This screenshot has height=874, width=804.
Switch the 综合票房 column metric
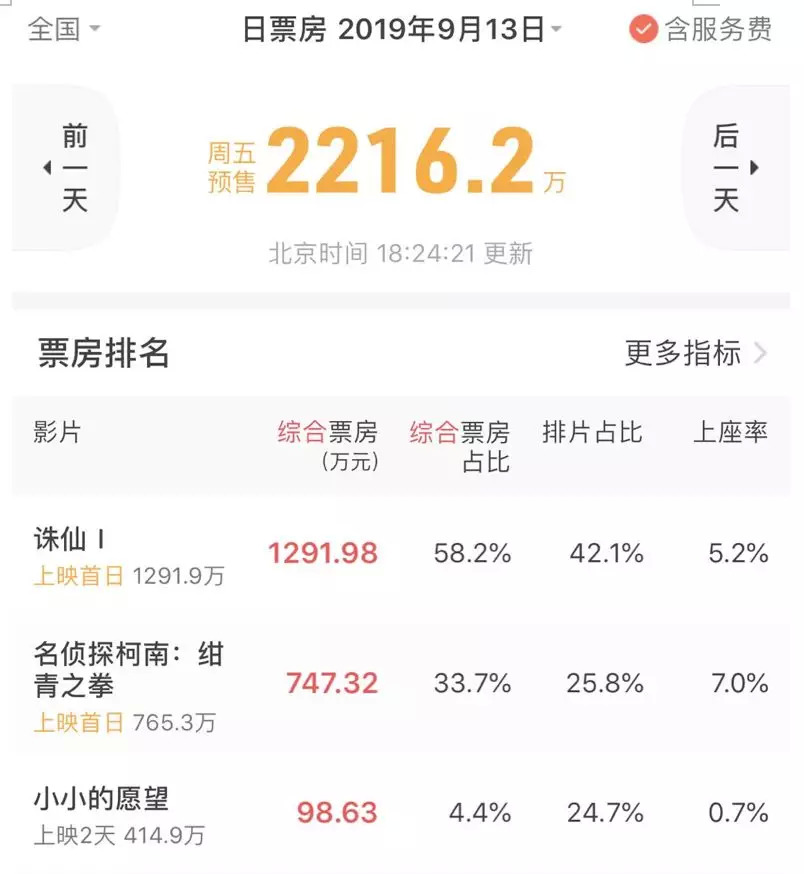(327, 433)
